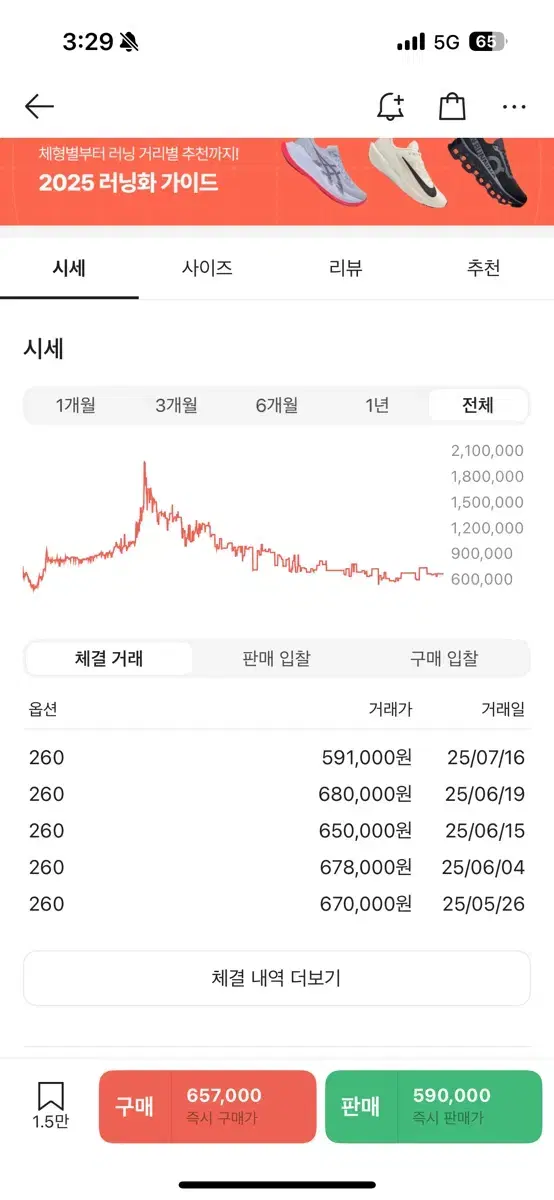Tap 체결 내역 더보기 button

pos(277,978)
